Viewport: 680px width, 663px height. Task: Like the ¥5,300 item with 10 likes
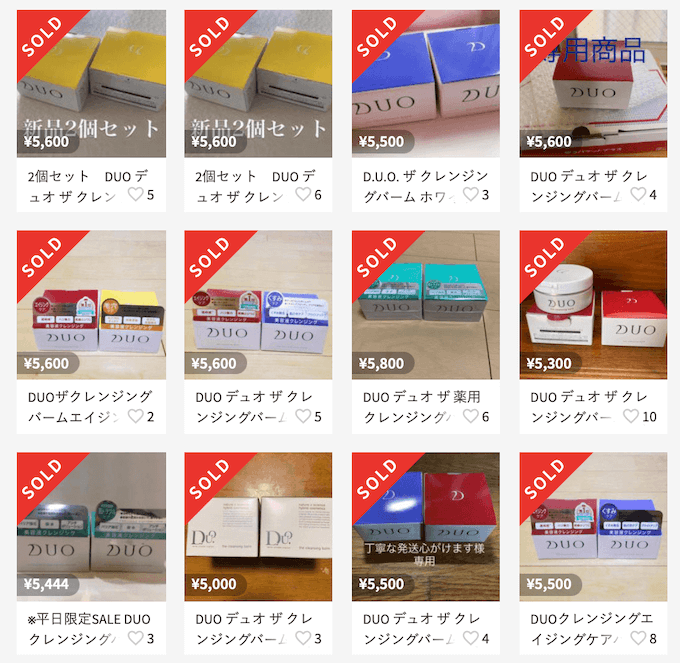pyautogui.click(x=630, y=416)
